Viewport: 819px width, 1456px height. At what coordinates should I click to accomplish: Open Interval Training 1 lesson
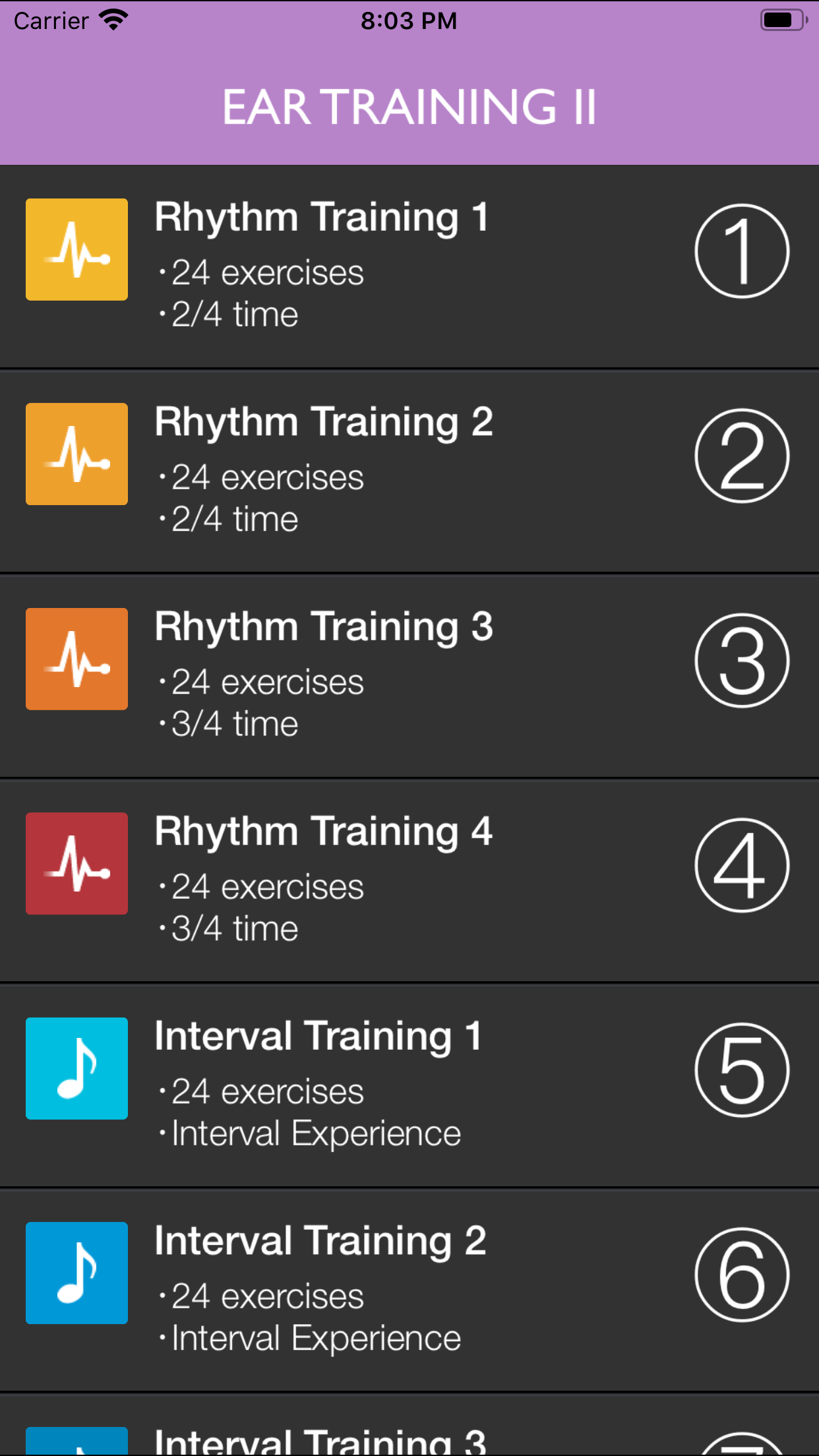tap(409, 1085)
